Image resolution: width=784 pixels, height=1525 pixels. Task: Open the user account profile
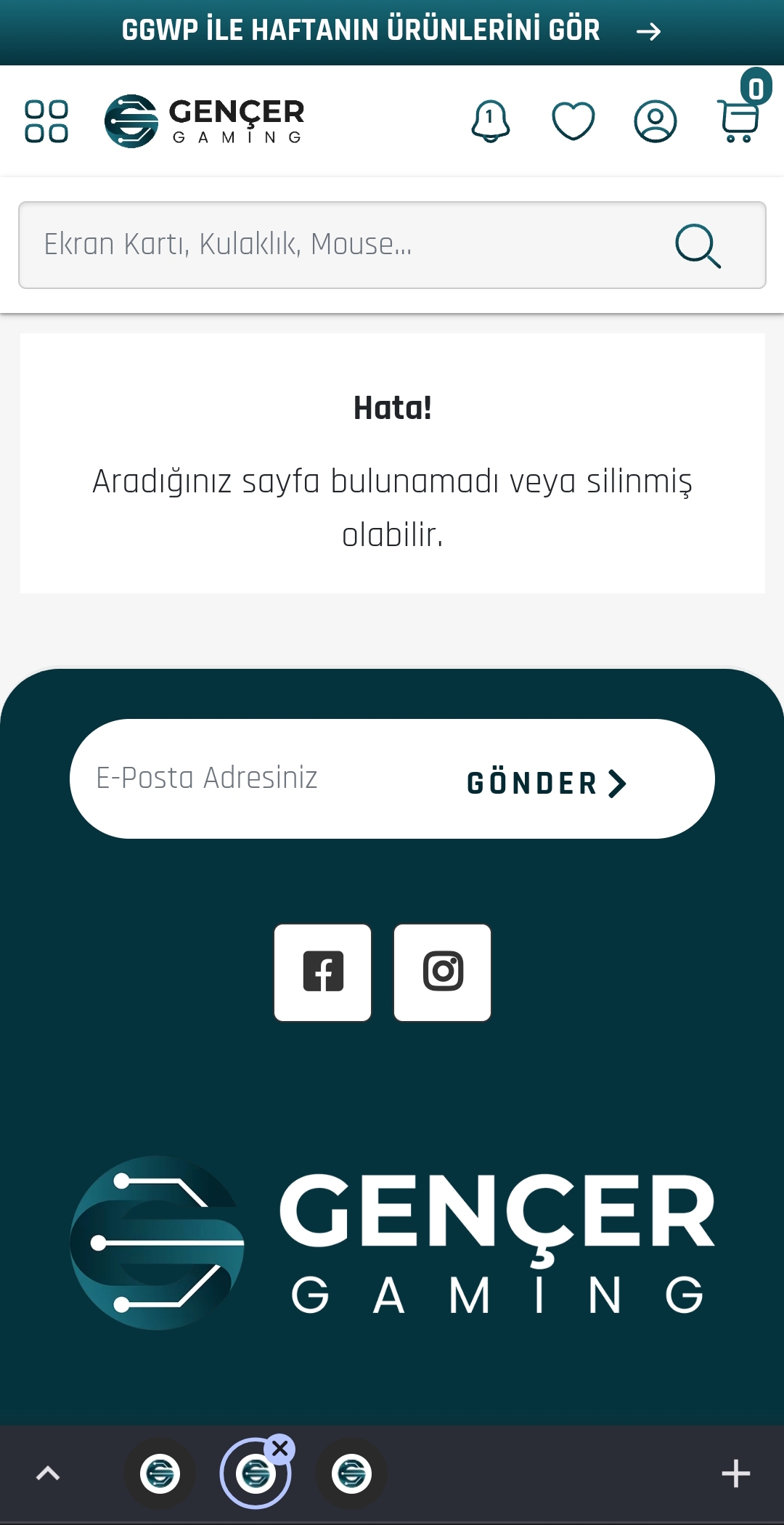656,121
